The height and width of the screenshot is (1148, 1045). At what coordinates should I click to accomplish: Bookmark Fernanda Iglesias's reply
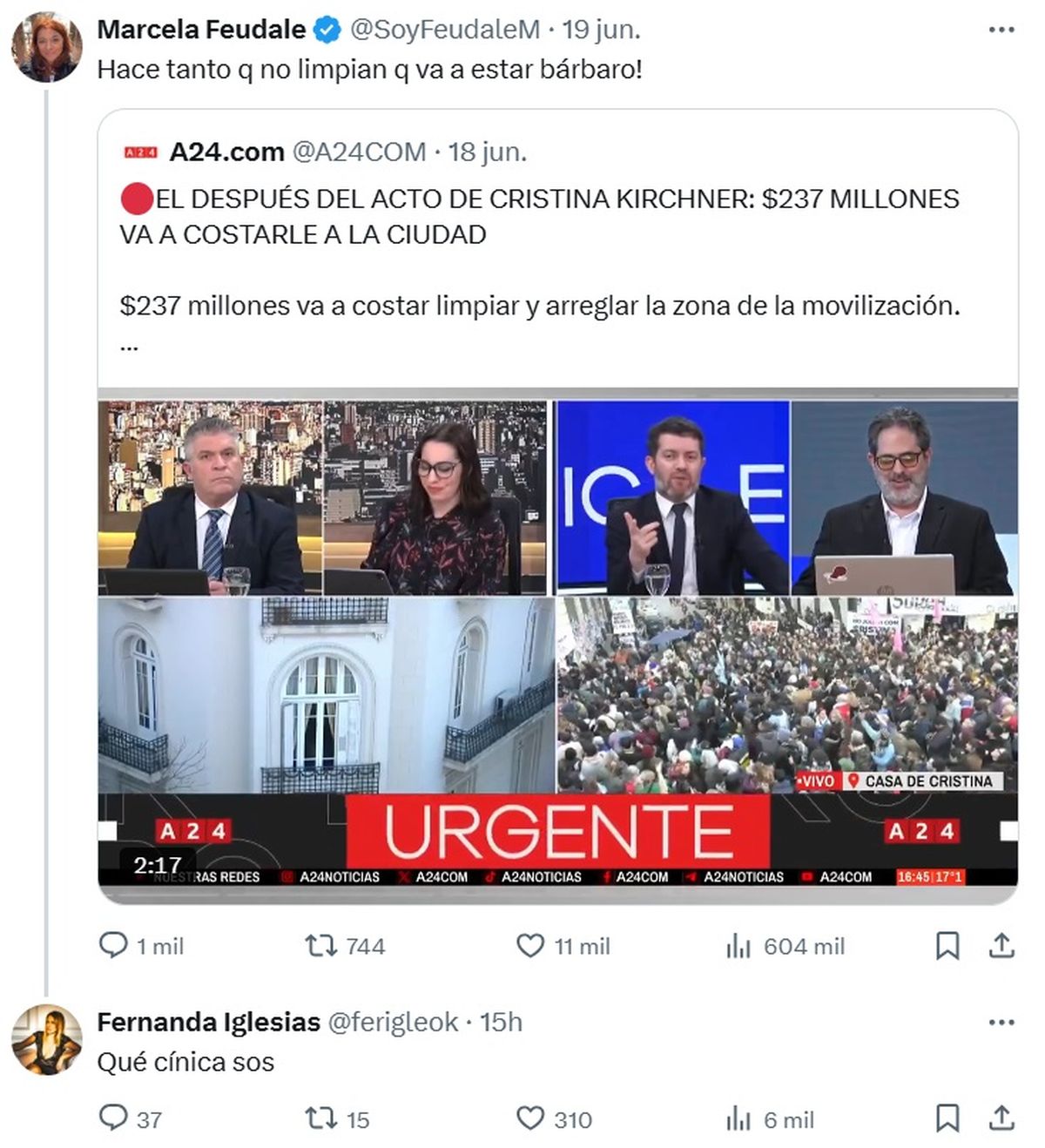pos(947,1118)
